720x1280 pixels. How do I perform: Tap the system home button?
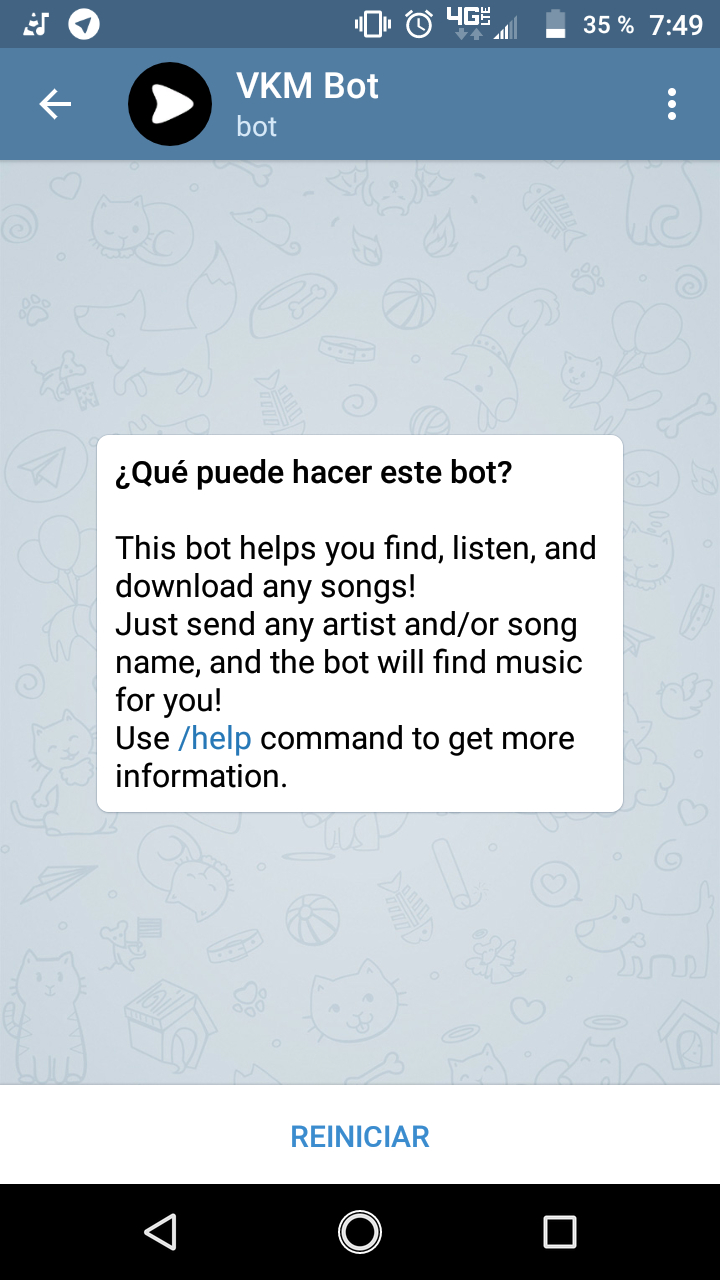[x=360, y=1232]
